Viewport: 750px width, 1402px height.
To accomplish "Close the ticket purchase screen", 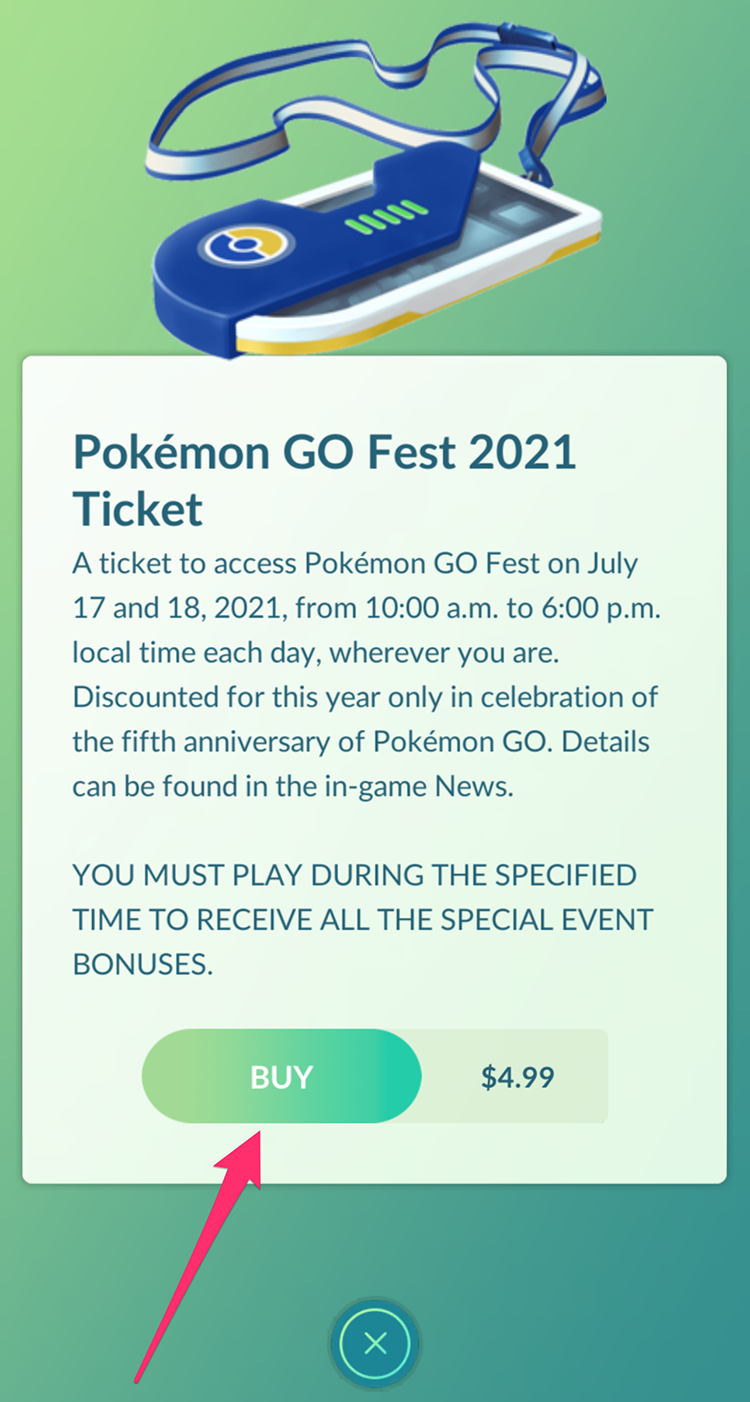I will pos(375,1342).
